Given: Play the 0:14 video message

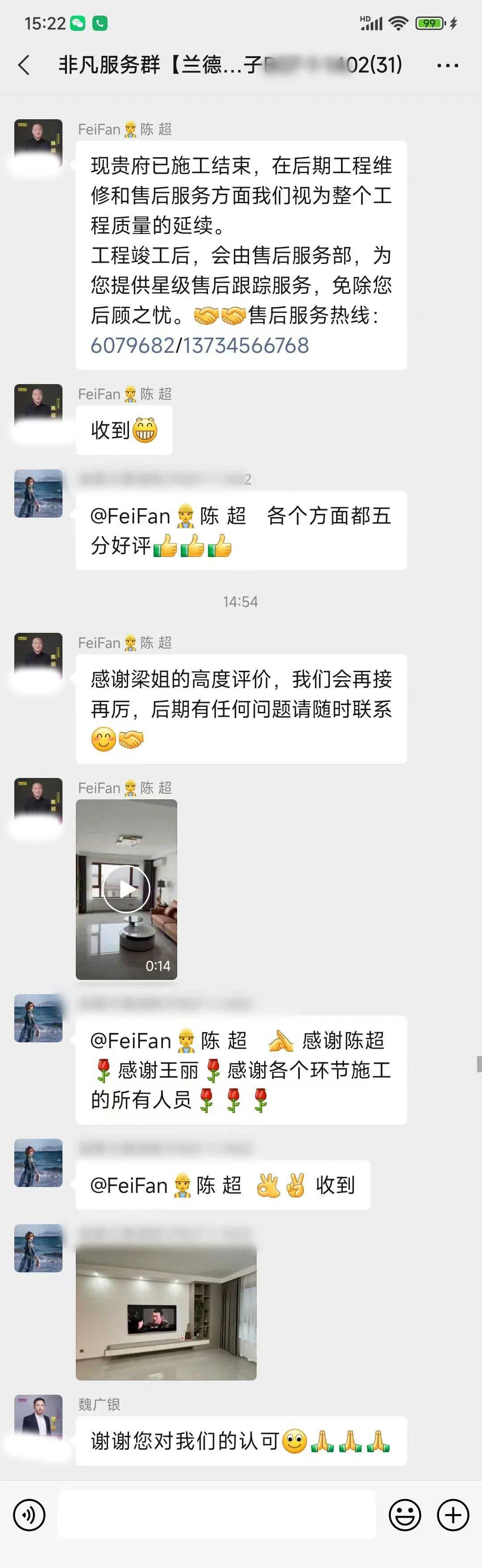Looking at the screenshot, I should pyautogui.click(x=126, y=889).
